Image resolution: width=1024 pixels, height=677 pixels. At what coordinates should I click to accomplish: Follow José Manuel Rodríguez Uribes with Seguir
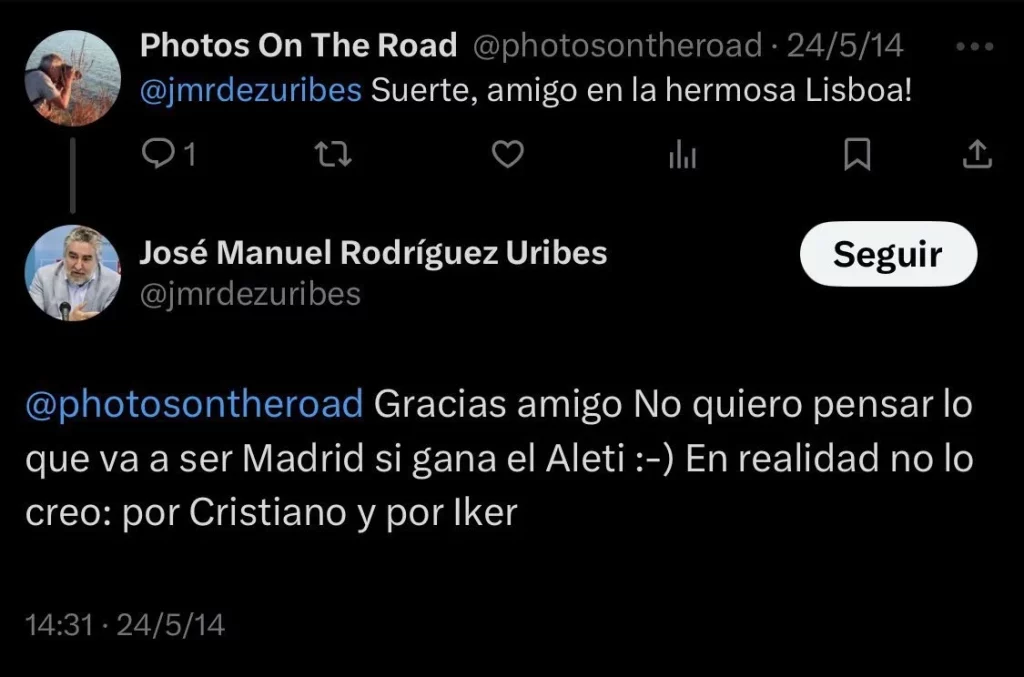(x=888, y=254)
